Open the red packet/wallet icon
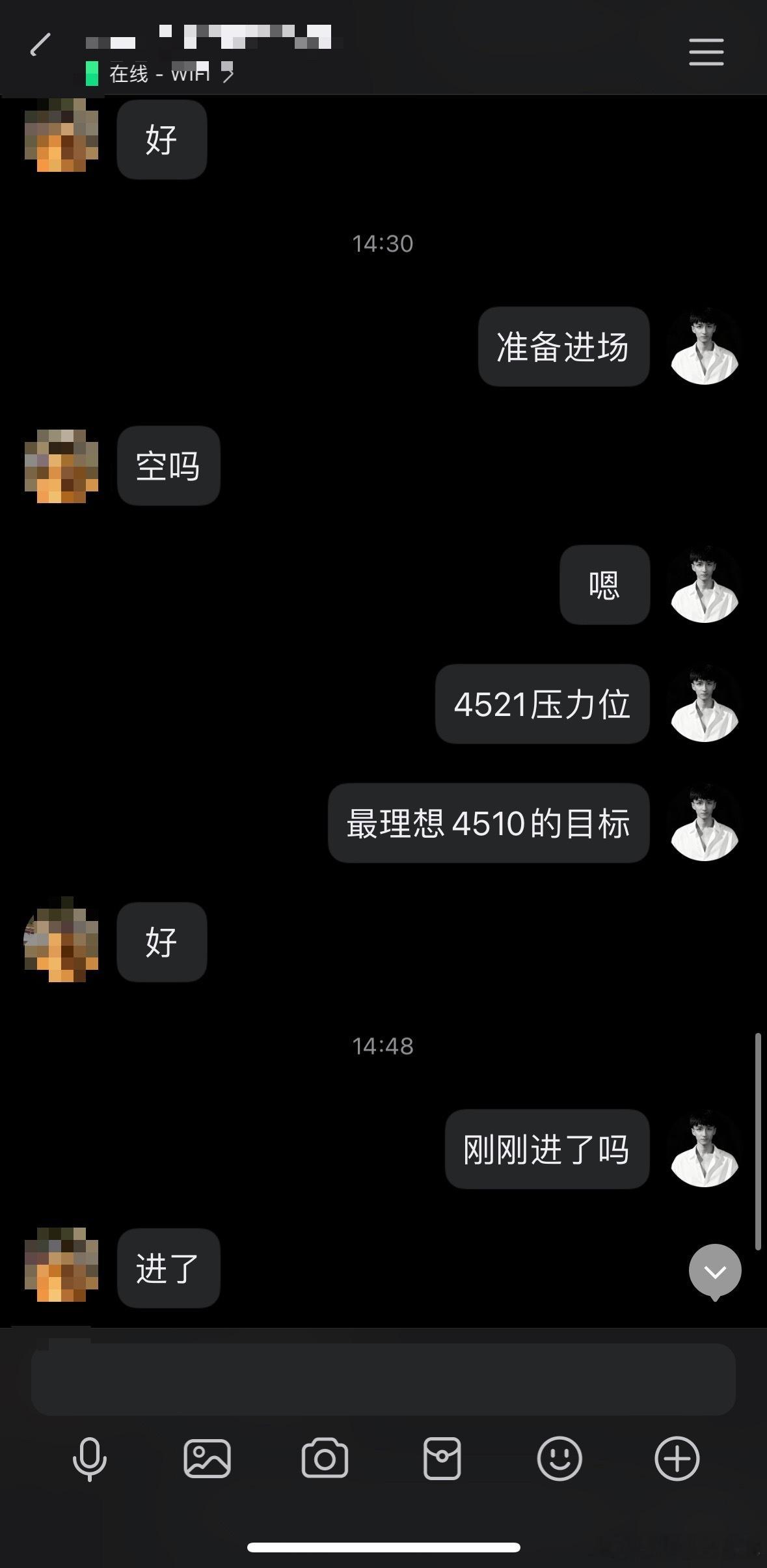767x1568 pixels. (442, 1458)
